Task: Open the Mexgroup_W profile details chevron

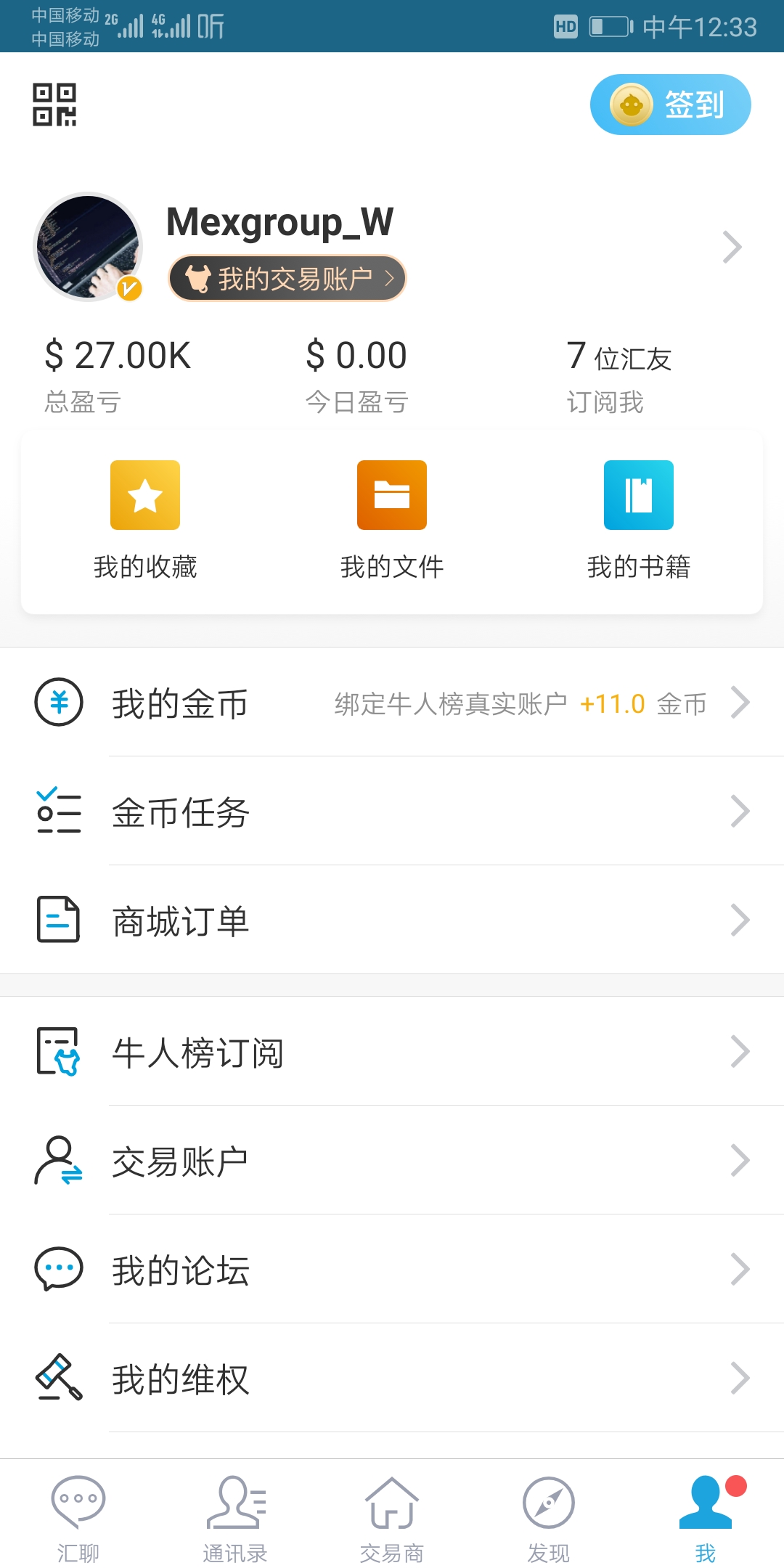Action: tap(732, 247)
